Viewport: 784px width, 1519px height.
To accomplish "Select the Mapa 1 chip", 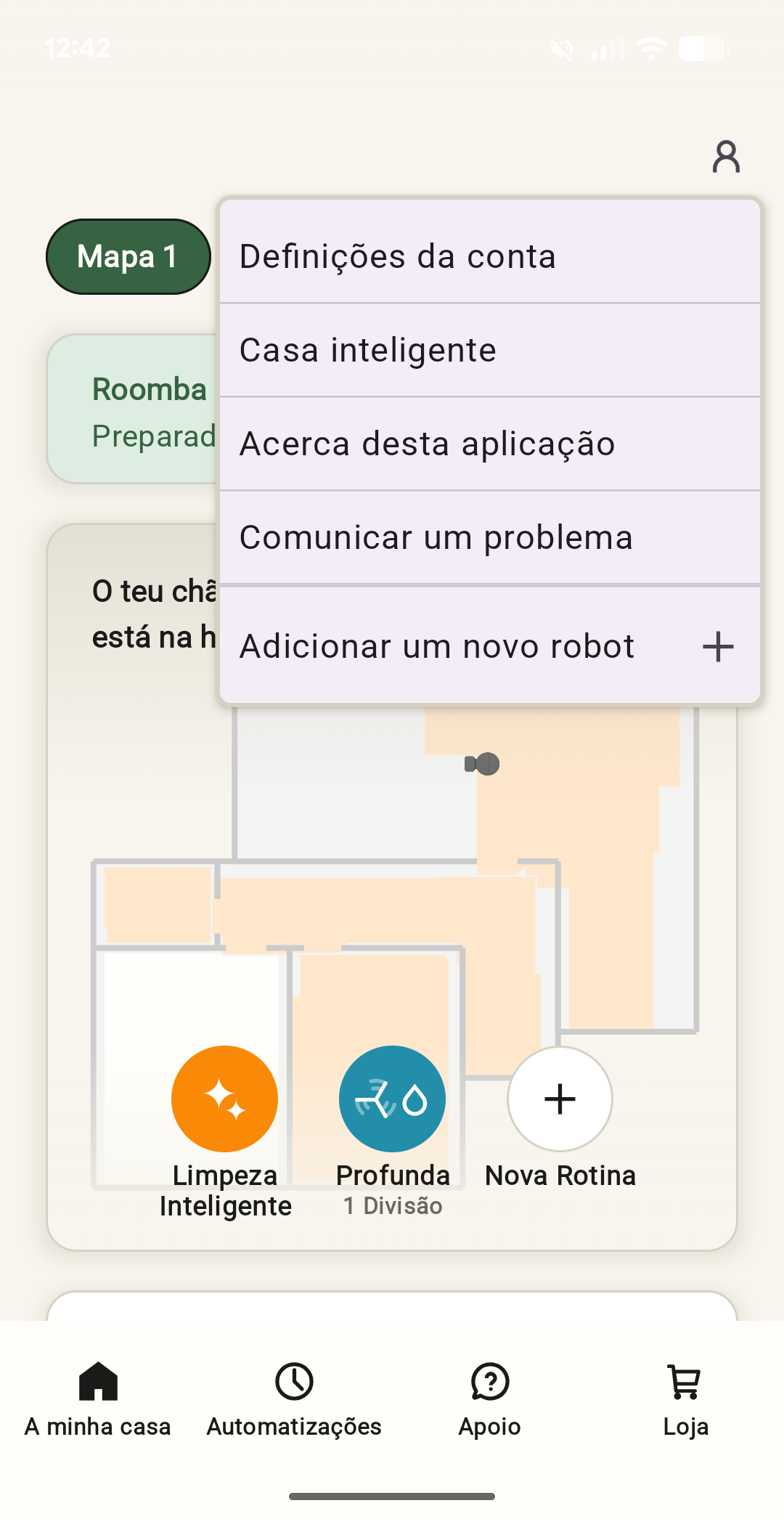I will tap(128, 256).
